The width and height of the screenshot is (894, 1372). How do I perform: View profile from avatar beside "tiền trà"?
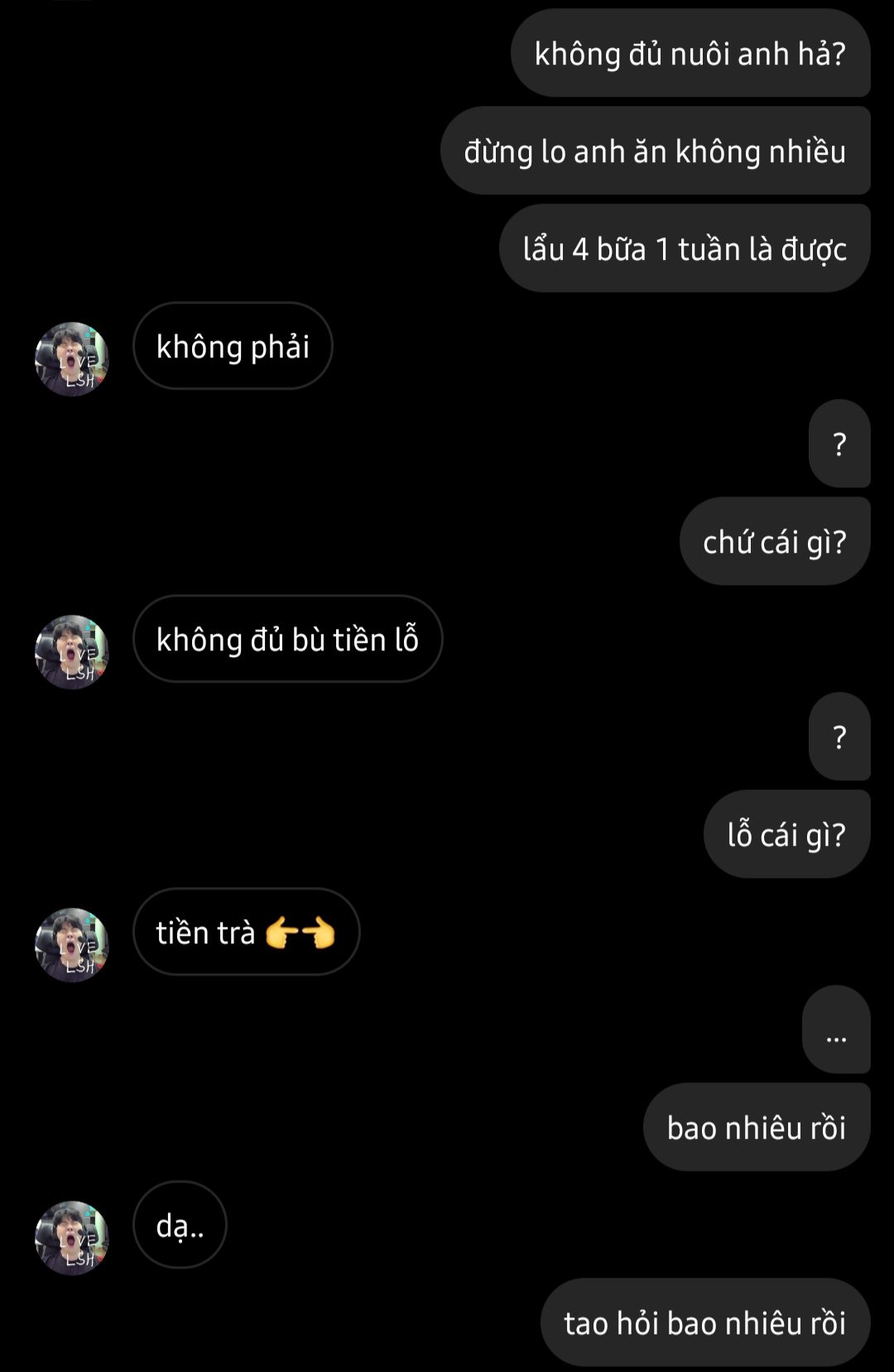pyautogui.click(x=72, y=945)
